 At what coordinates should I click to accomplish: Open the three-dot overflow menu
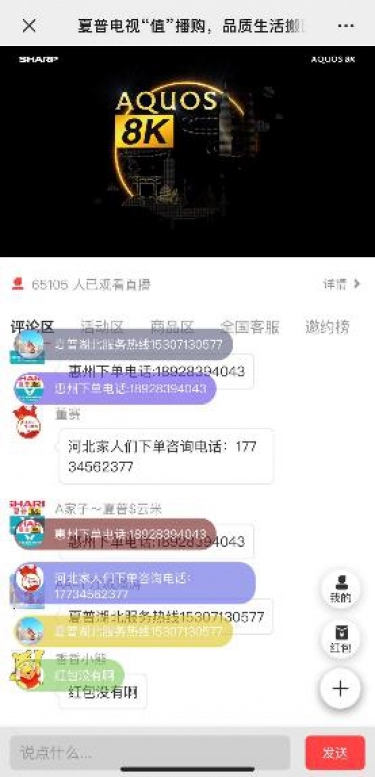[x=345, y=26]
